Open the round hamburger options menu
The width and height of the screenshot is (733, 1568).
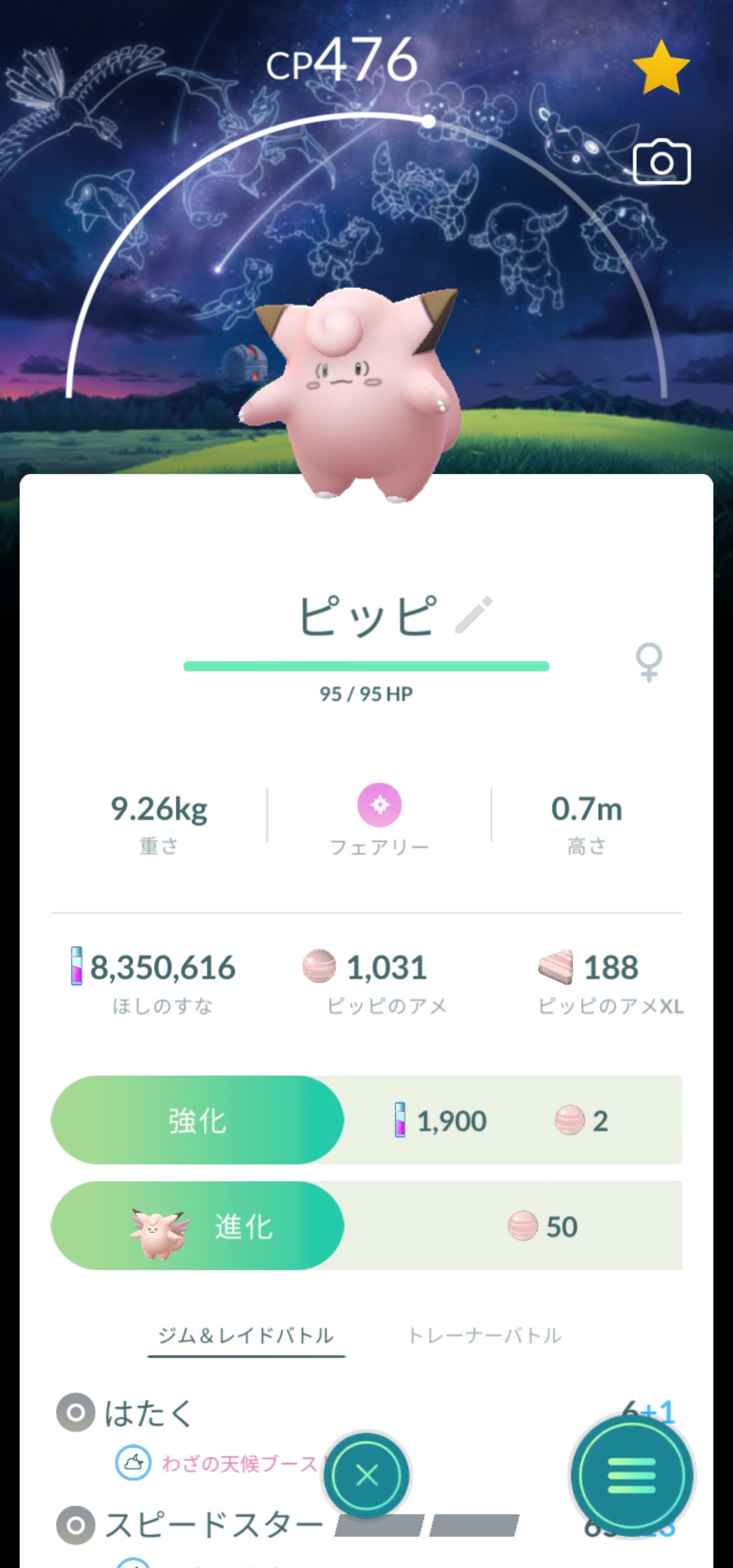click(631, 1475)
